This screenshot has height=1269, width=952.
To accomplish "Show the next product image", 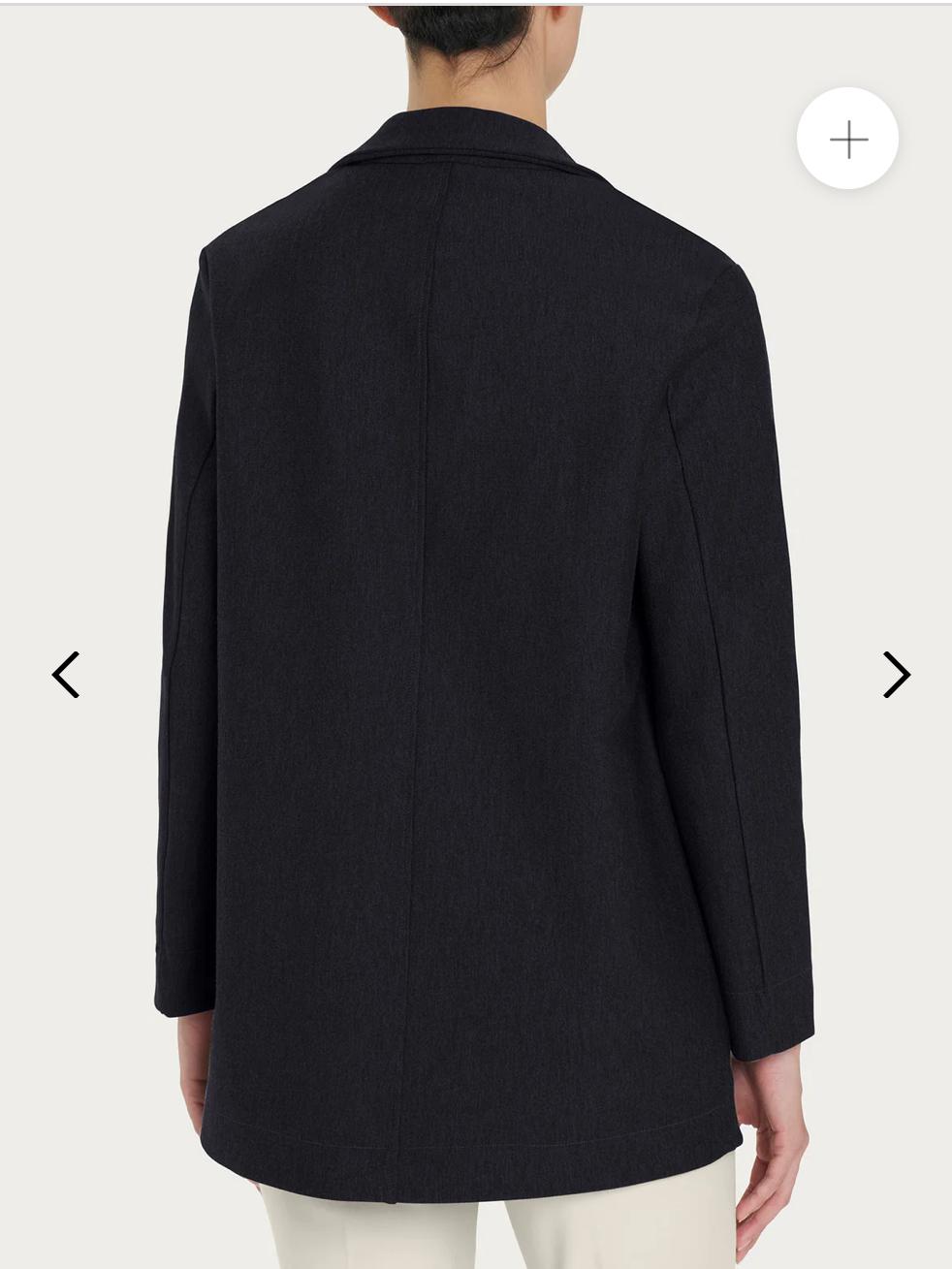I will click(x=896, y=675).
